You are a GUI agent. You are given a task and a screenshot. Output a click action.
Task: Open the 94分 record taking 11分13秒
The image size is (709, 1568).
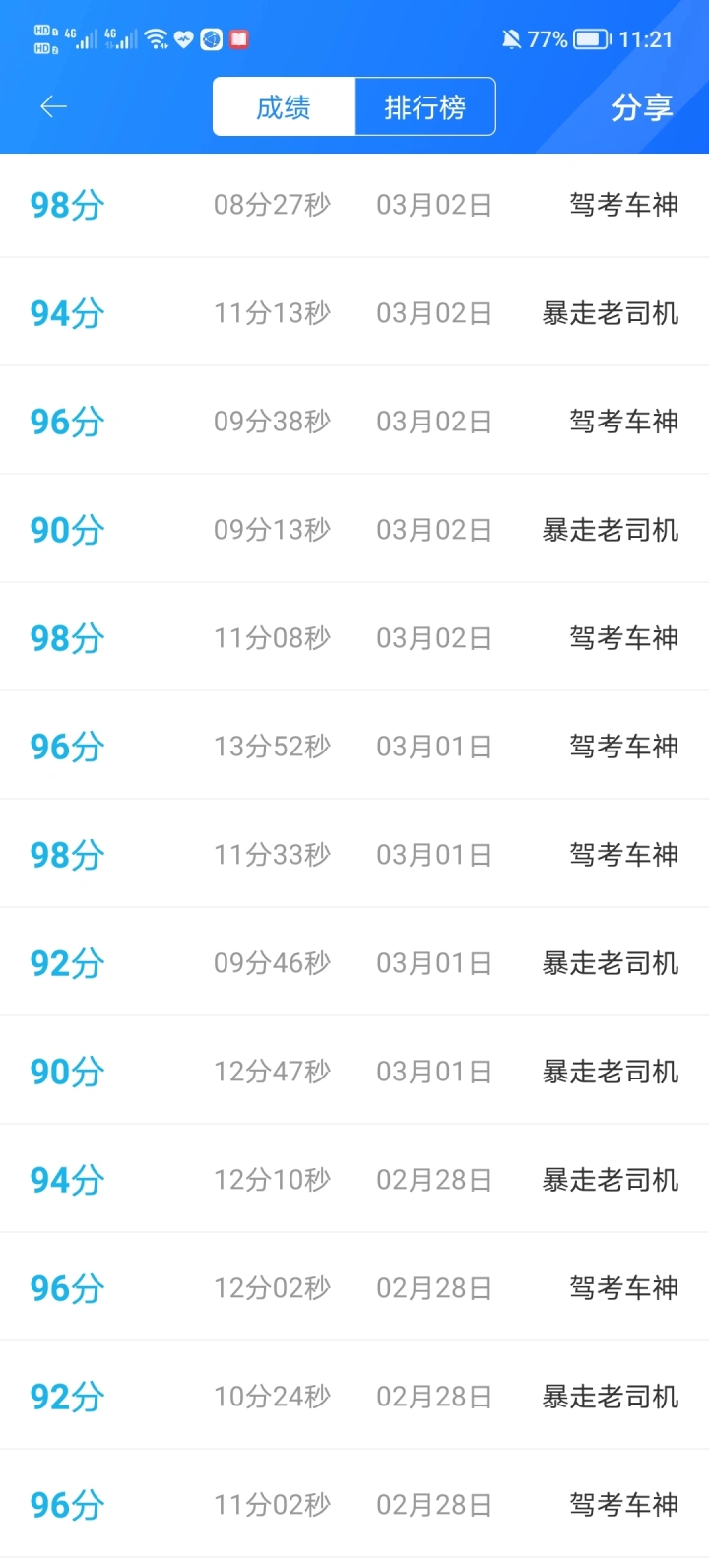point(354,312)
